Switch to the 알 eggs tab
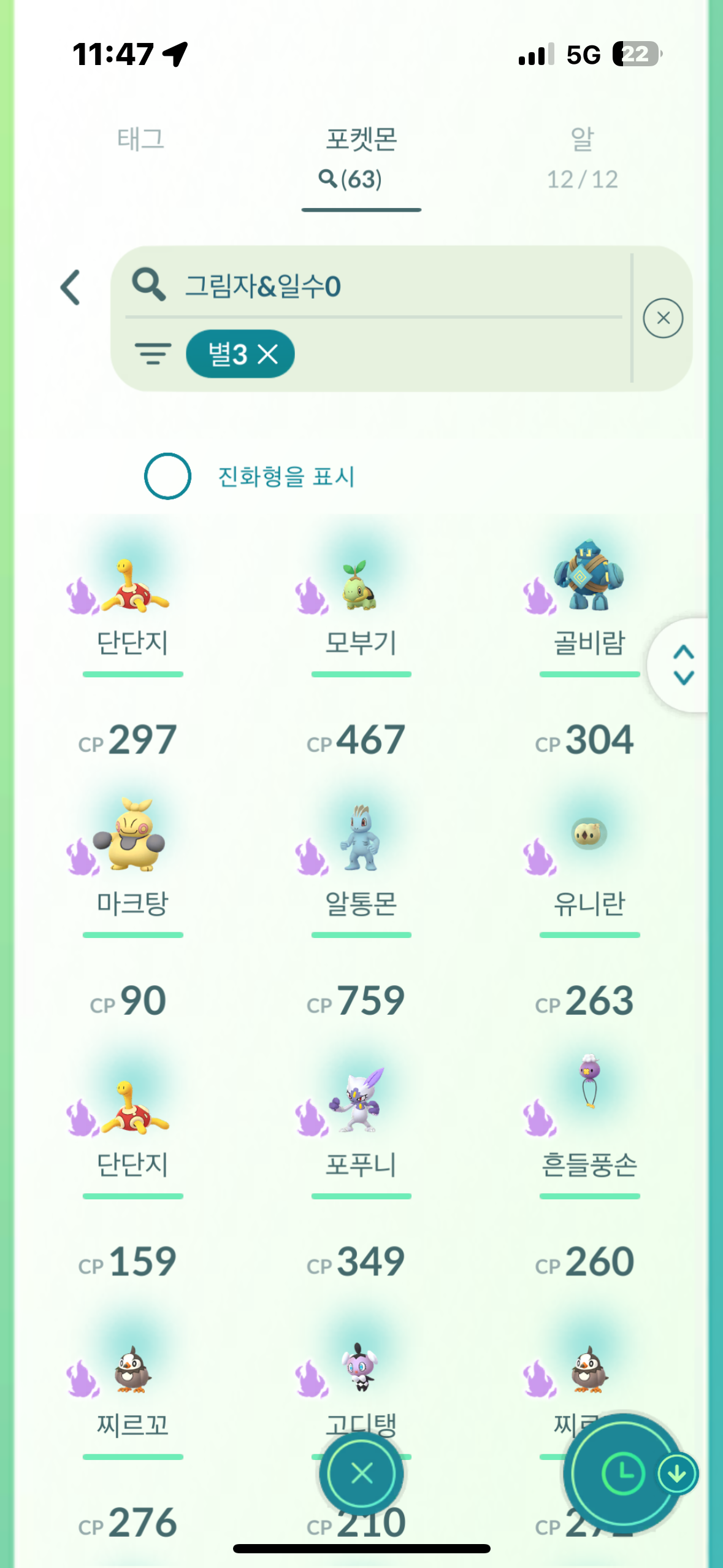Screen dimensions: 723x1568 tap(581, 156)
